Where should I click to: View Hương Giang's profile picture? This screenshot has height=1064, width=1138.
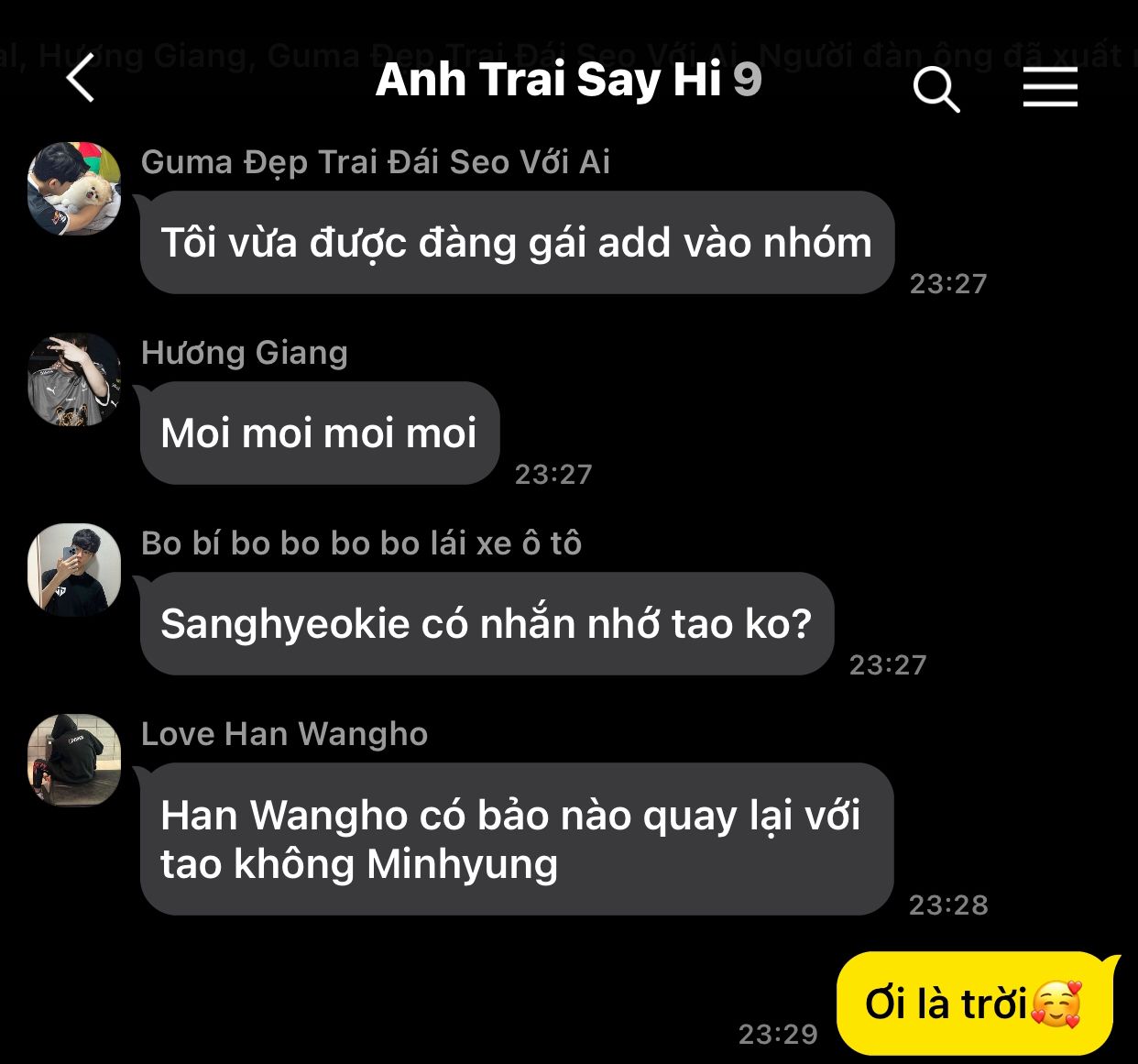pyautogui.click(x=74, y=379)
